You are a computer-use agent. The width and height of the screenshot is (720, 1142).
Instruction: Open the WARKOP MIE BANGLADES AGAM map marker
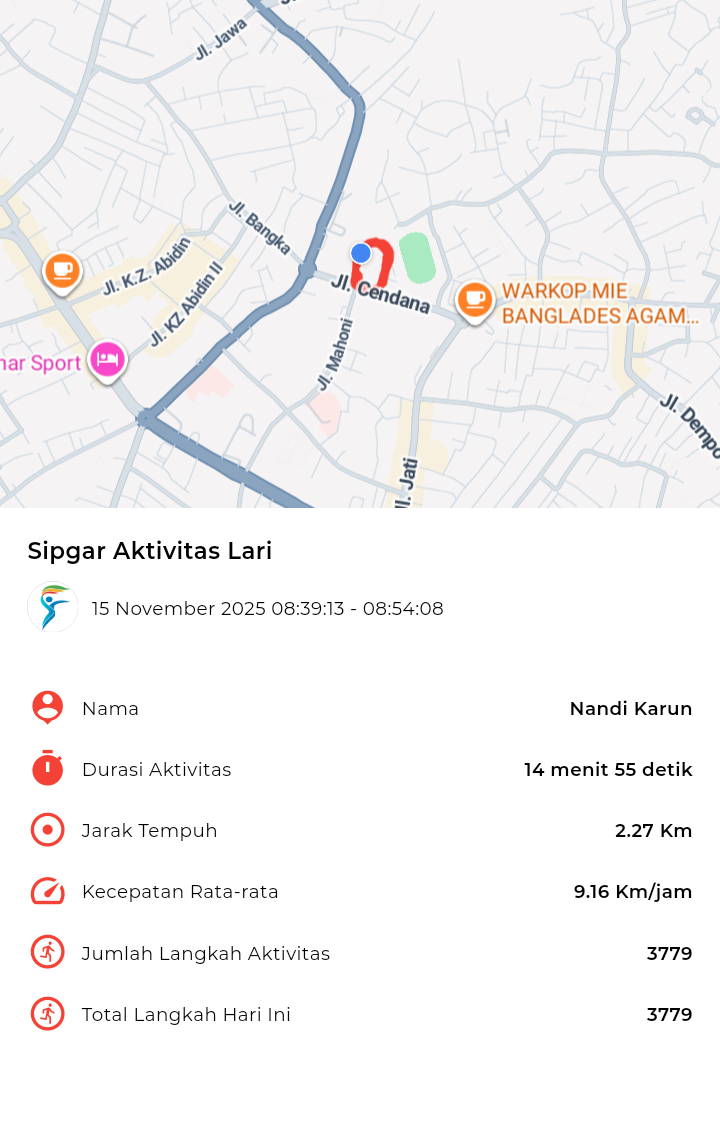pyautogui.click(x=475, y=299)
